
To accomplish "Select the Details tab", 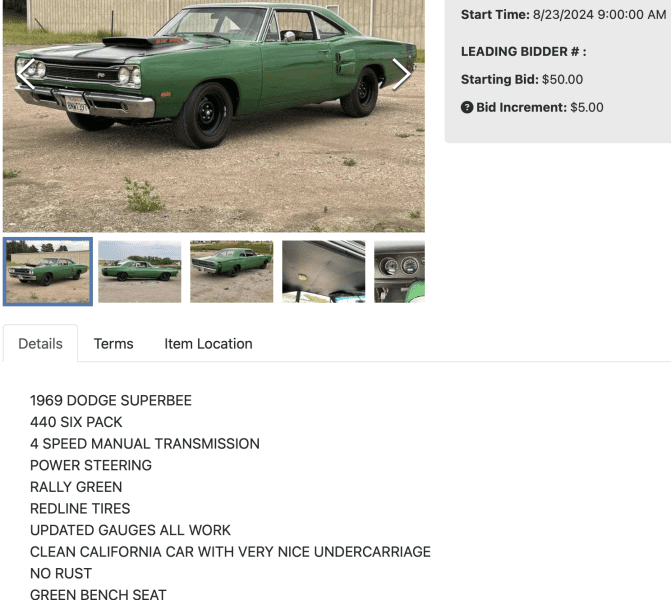I will (40, 343).
